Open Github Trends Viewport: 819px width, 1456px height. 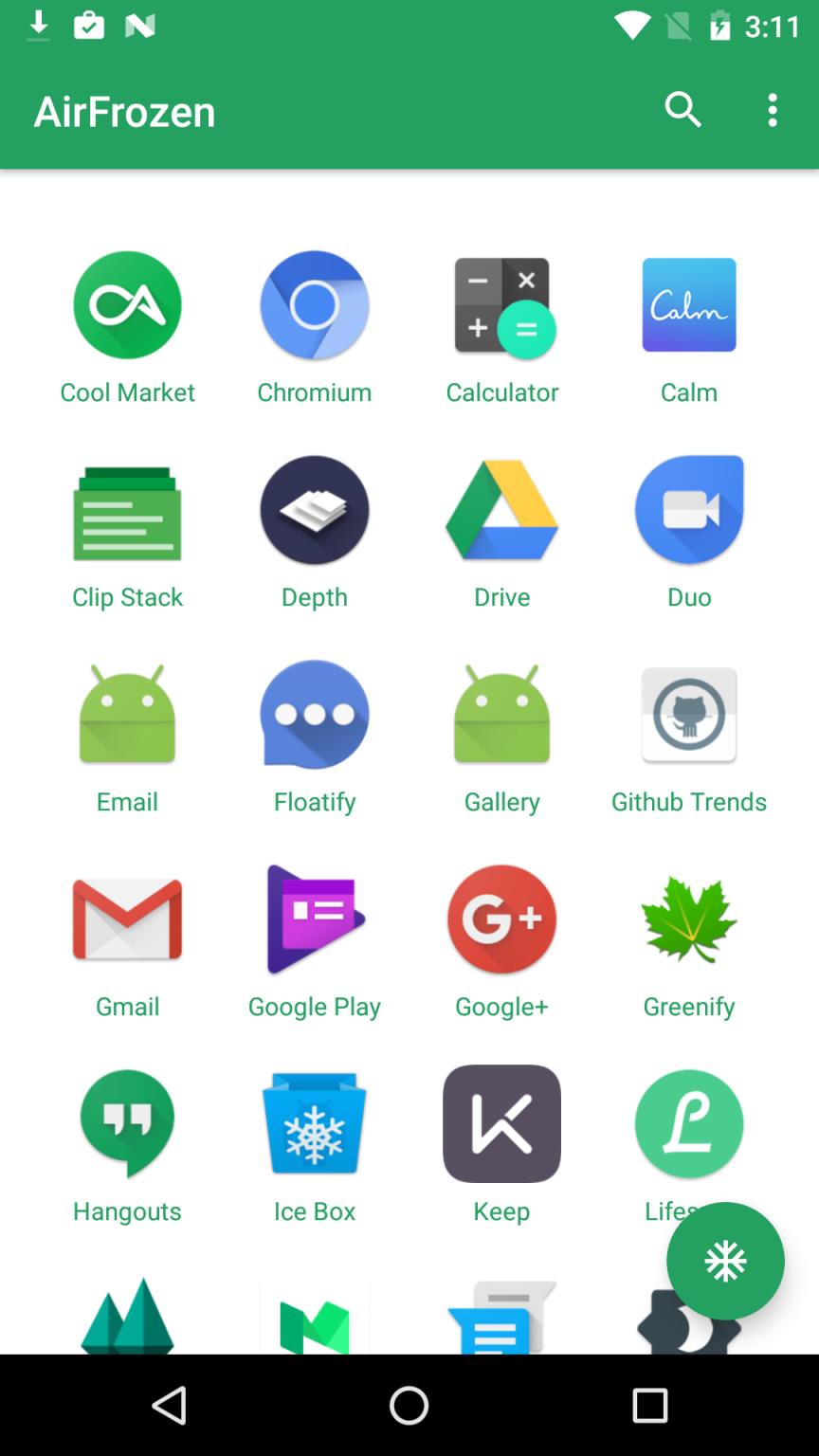[x=688, y=714]
